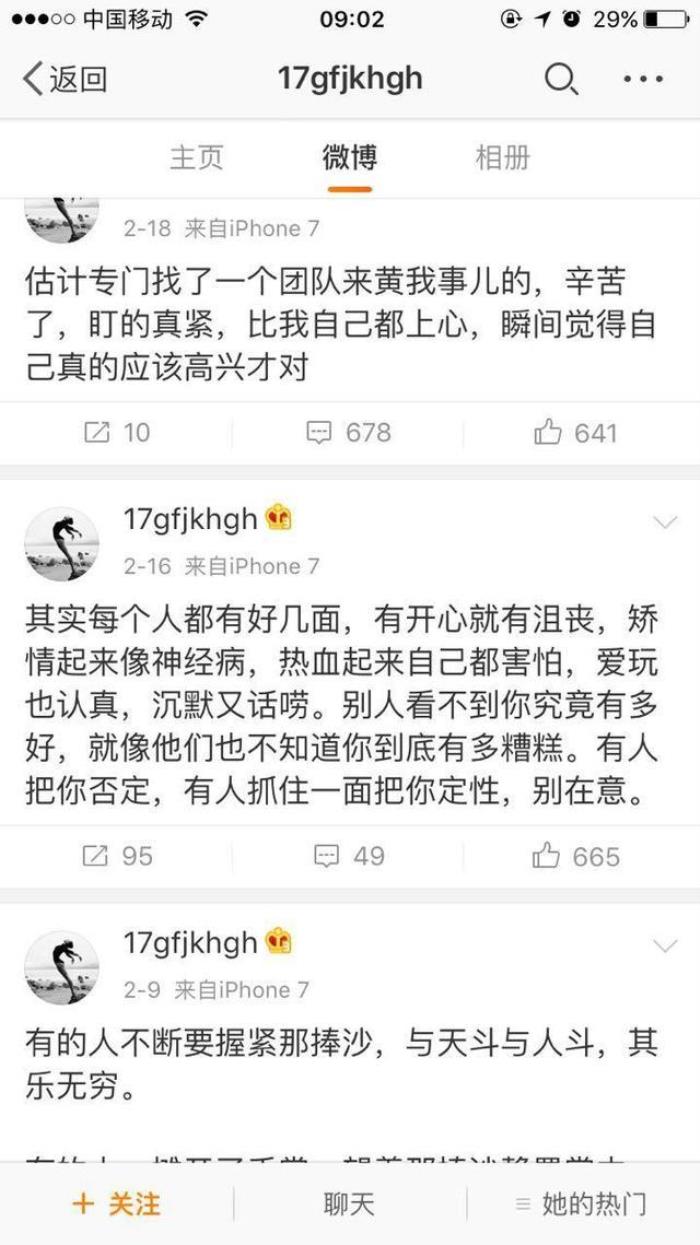Expand the dropdown arrow on the 2-9 post
Viewport: 700px width, 1245px height.
pos(664,945)
